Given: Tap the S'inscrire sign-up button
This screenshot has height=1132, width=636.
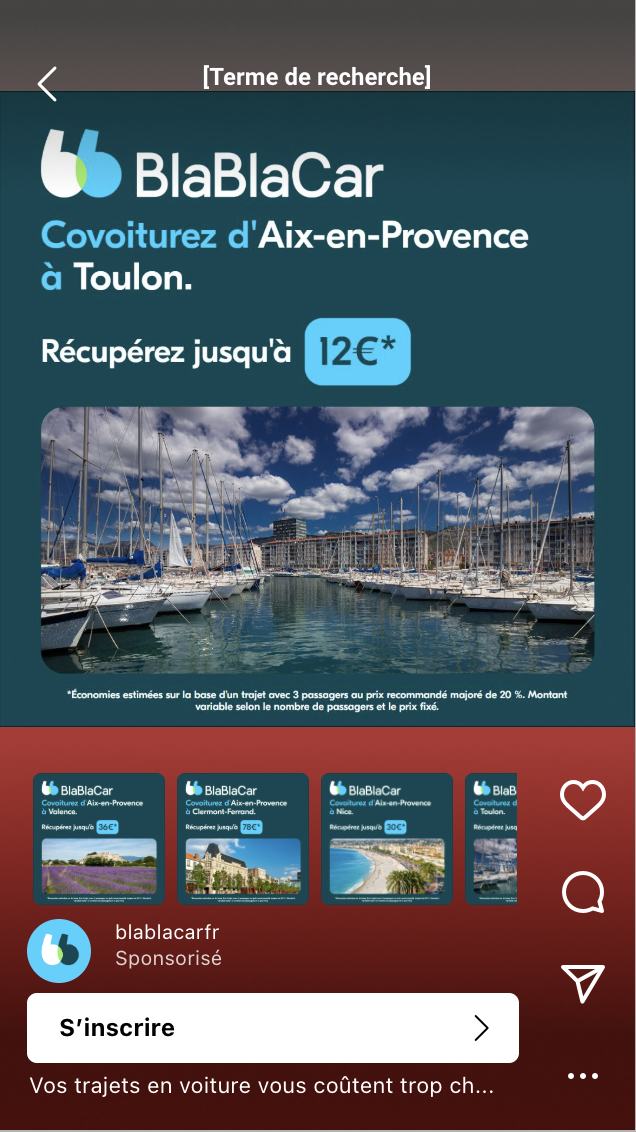Looking at the screenshot, I should [272, 1028].
